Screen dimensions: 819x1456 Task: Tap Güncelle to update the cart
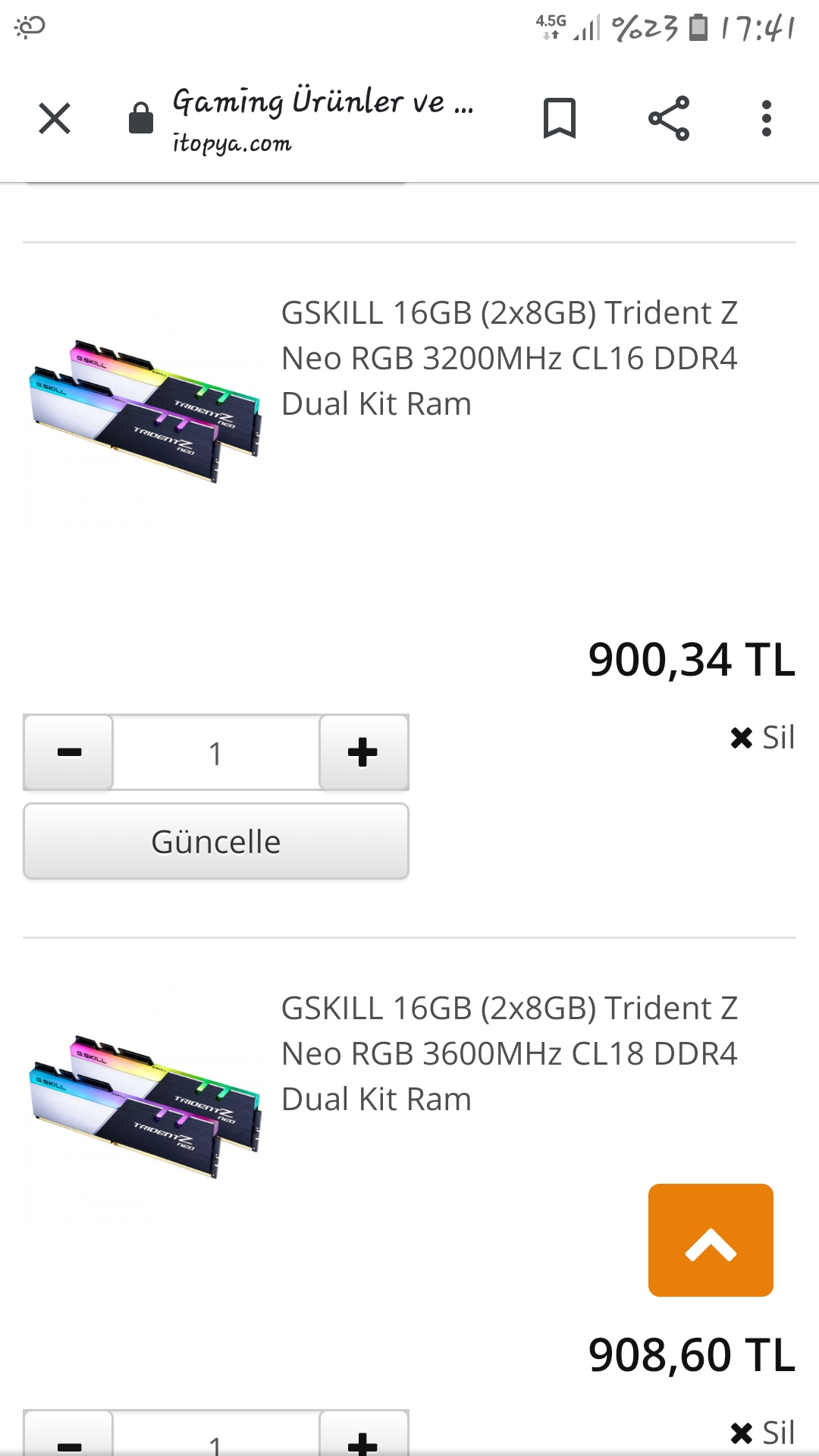[x=216, y=842]
